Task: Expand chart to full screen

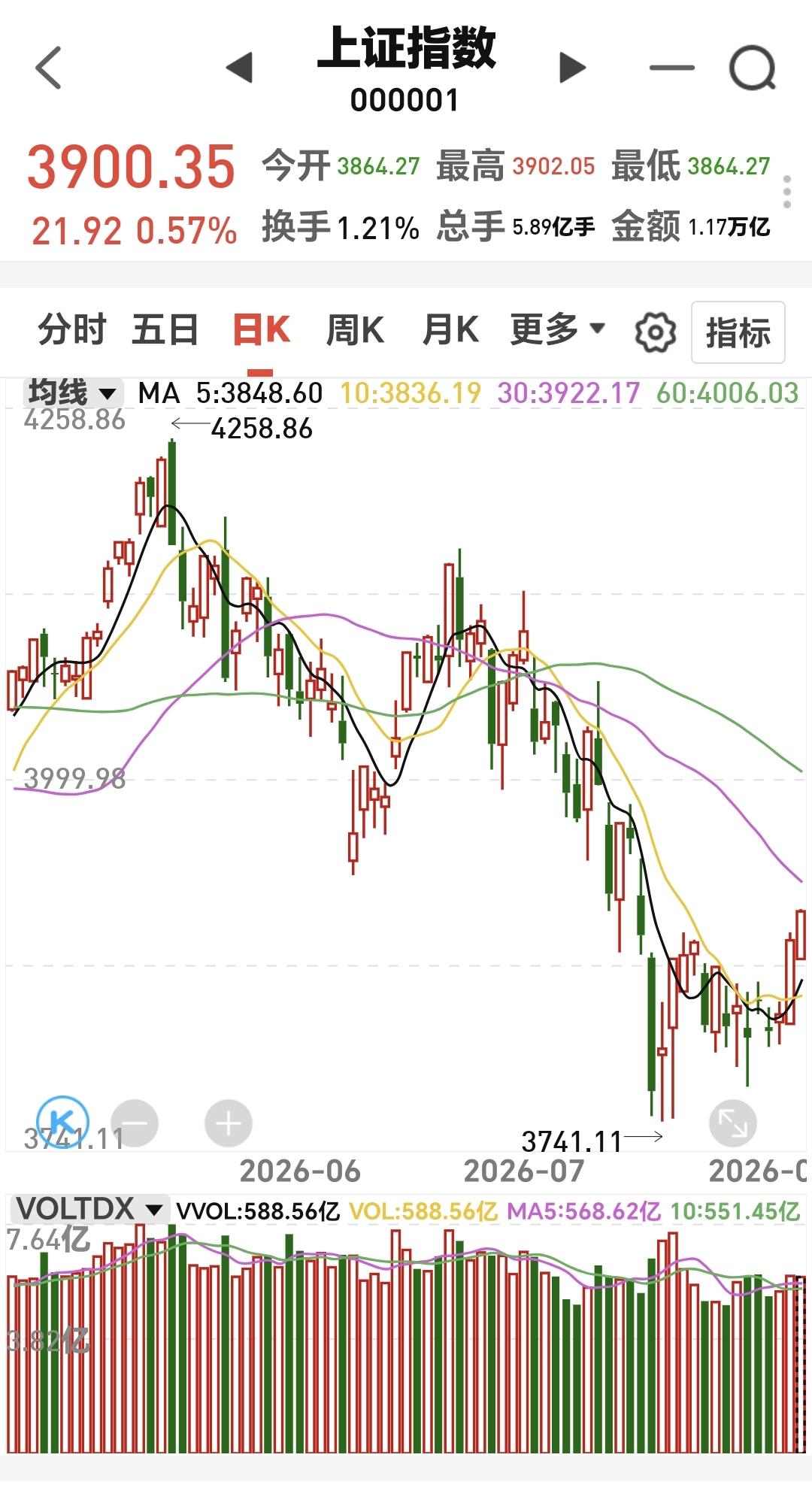Action: point(732,1123)
